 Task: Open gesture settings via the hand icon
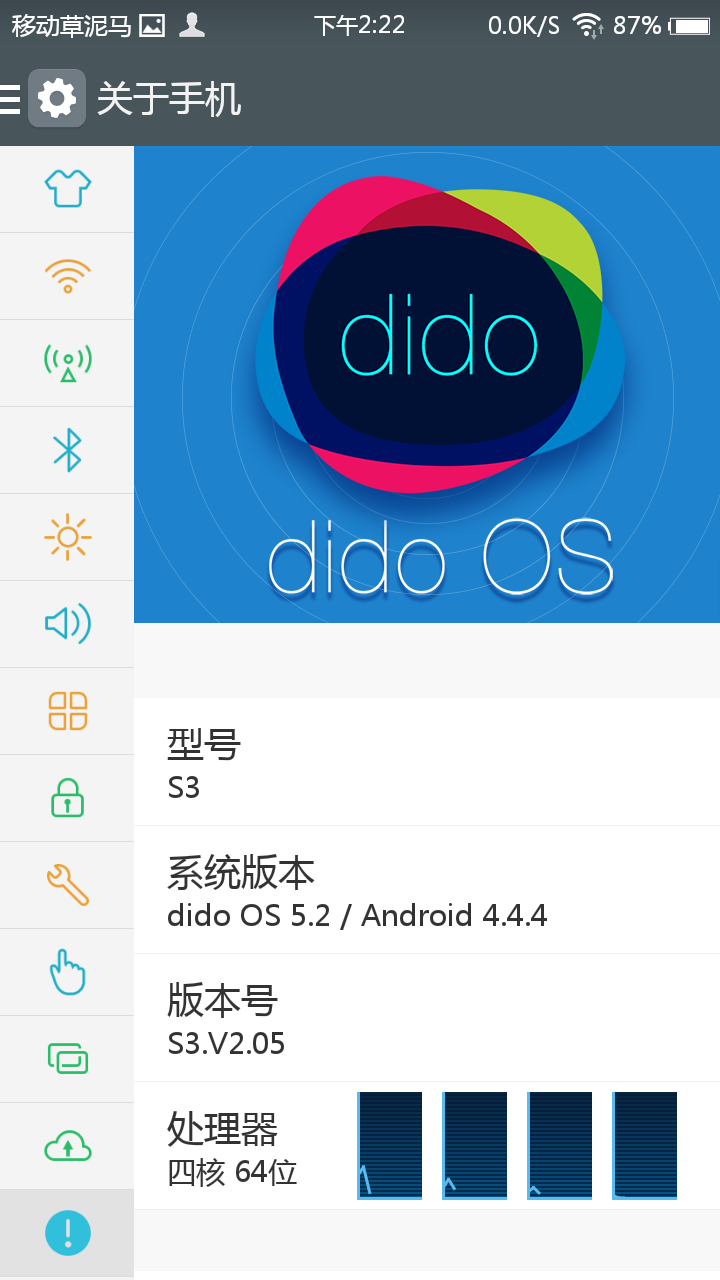(x=67, y=971)
